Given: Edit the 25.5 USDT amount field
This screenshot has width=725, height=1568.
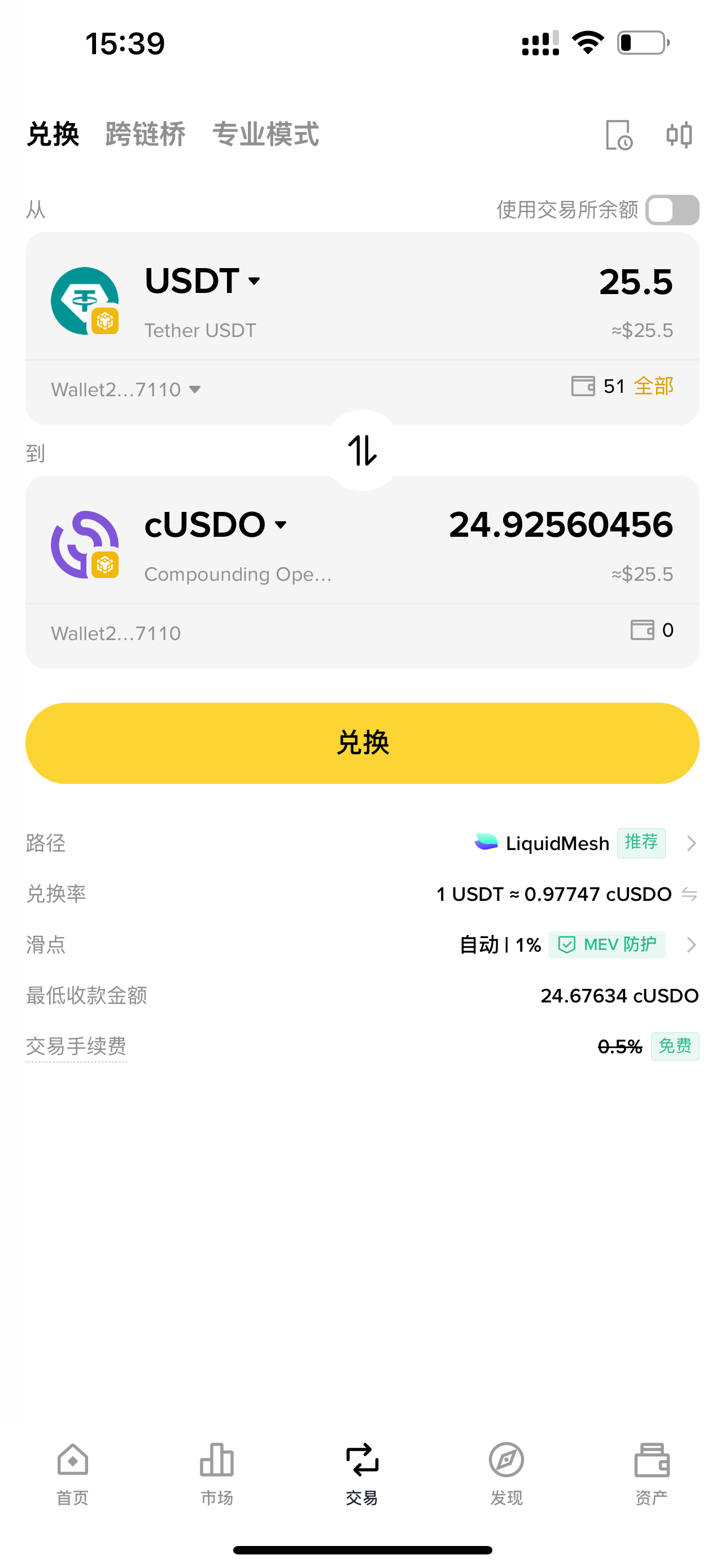Looking at the screenshot, I should click(636, 282).
